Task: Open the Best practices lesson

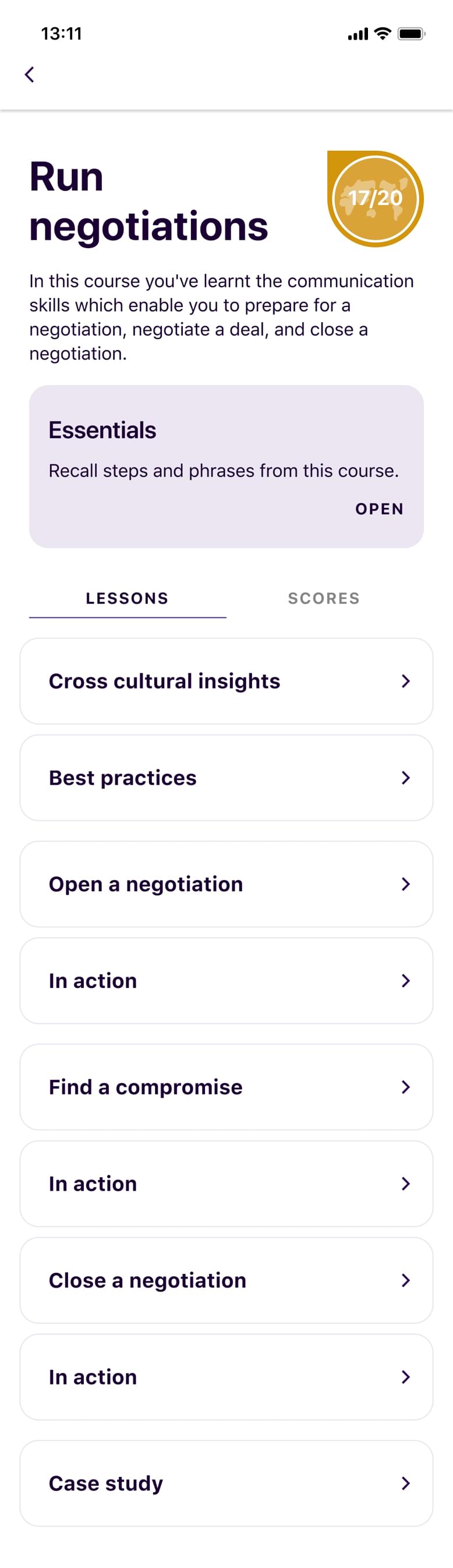Action: tap(226, 778)
